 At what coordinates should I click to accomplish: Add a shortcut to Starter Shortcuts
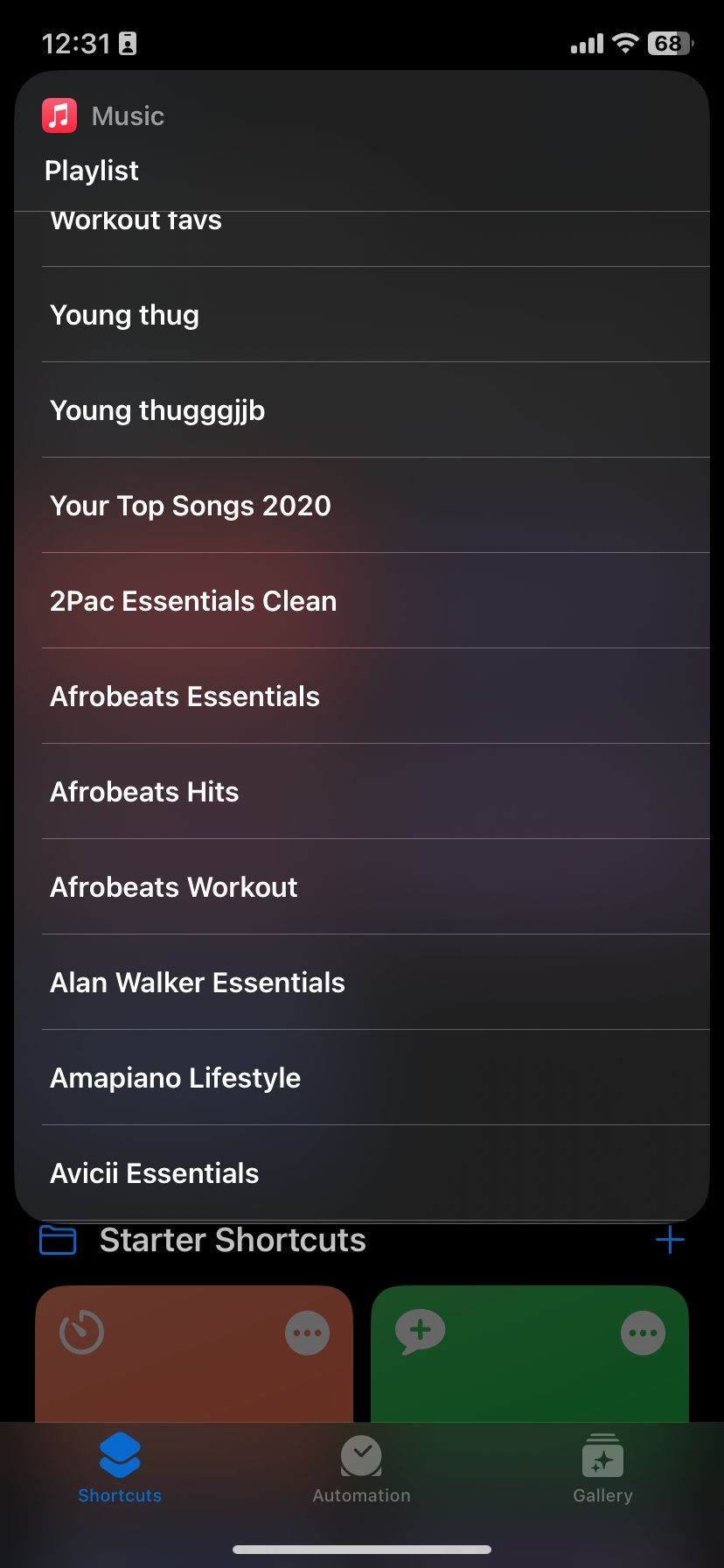[670, 1240]
